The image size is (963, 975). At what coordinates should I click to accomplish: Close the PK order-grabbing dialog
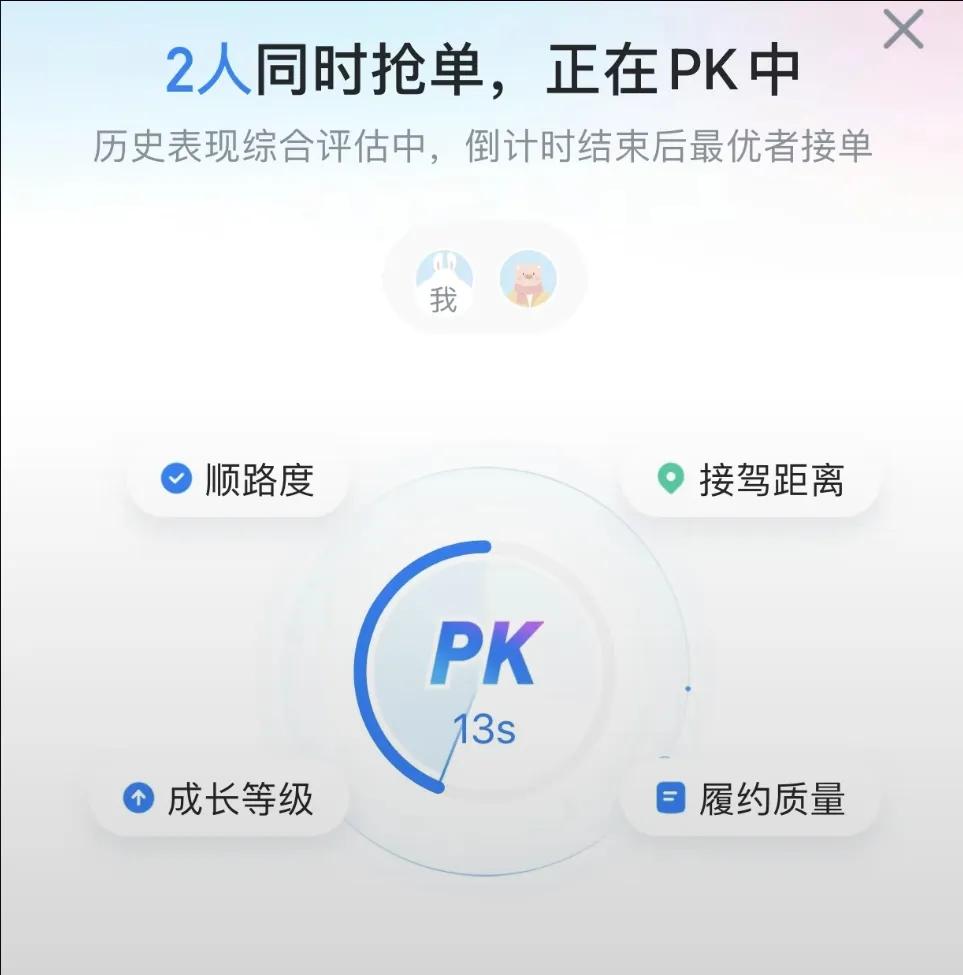[x=903, y=30]
